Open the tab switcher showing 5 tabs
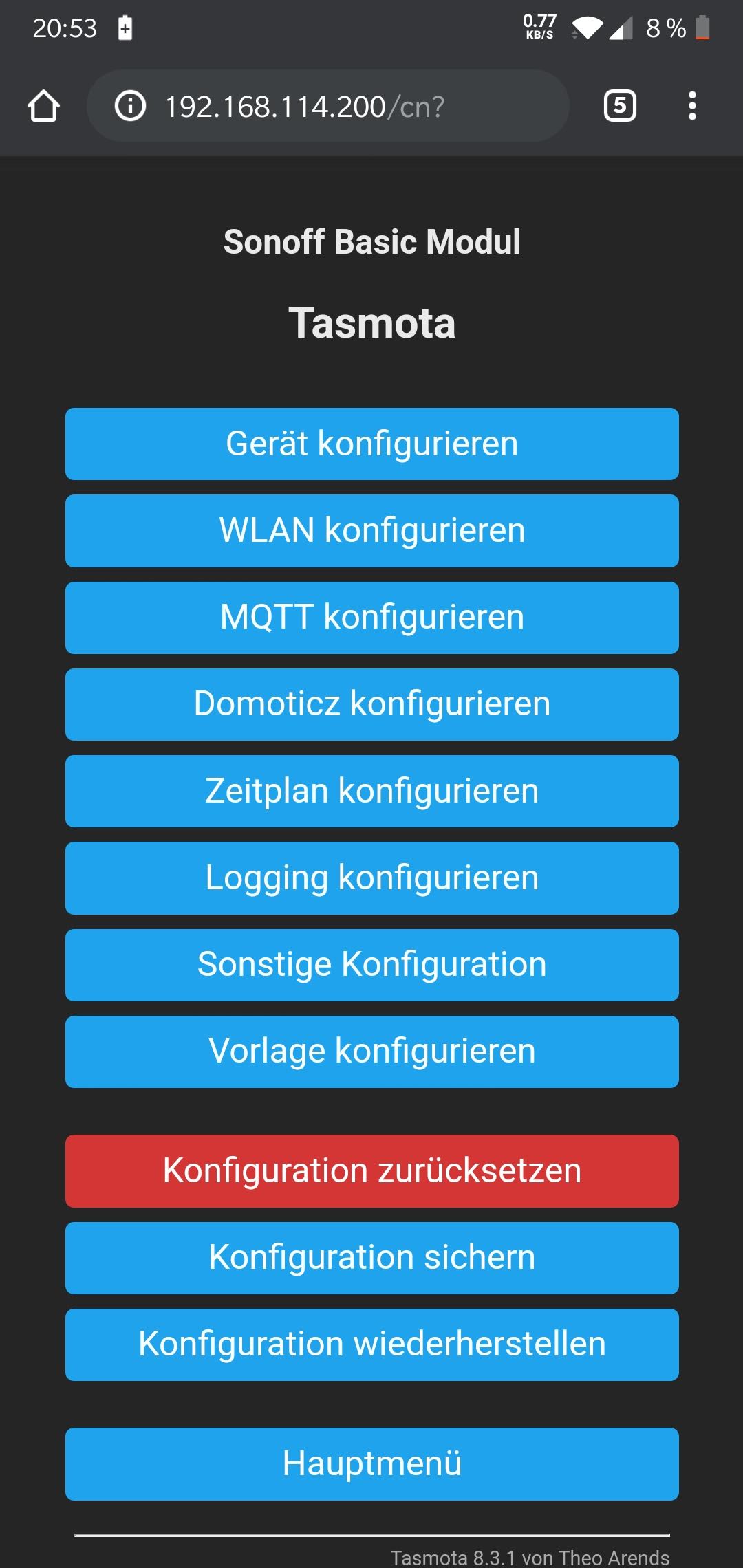Viewport: 743px width, 1568px height. pos(620,106)
